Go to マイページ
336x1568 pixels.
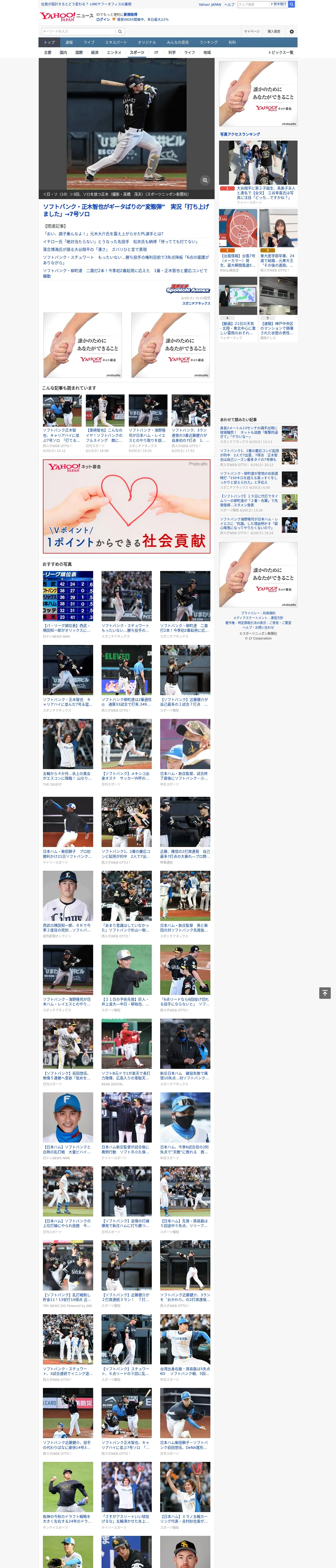tap(252, 31)
